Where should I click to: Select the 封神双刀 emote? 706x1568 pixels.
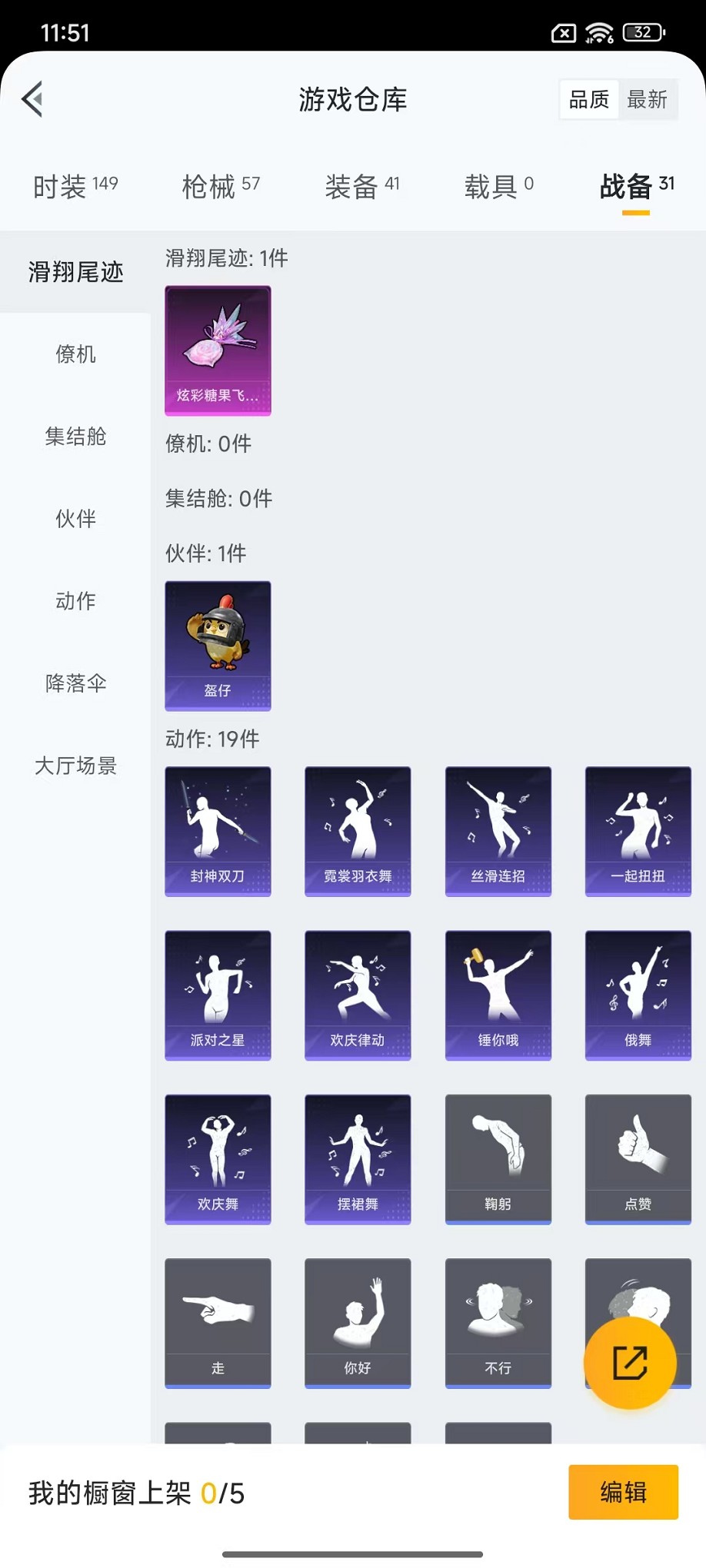pyautogui.click(x=218, y=831)
